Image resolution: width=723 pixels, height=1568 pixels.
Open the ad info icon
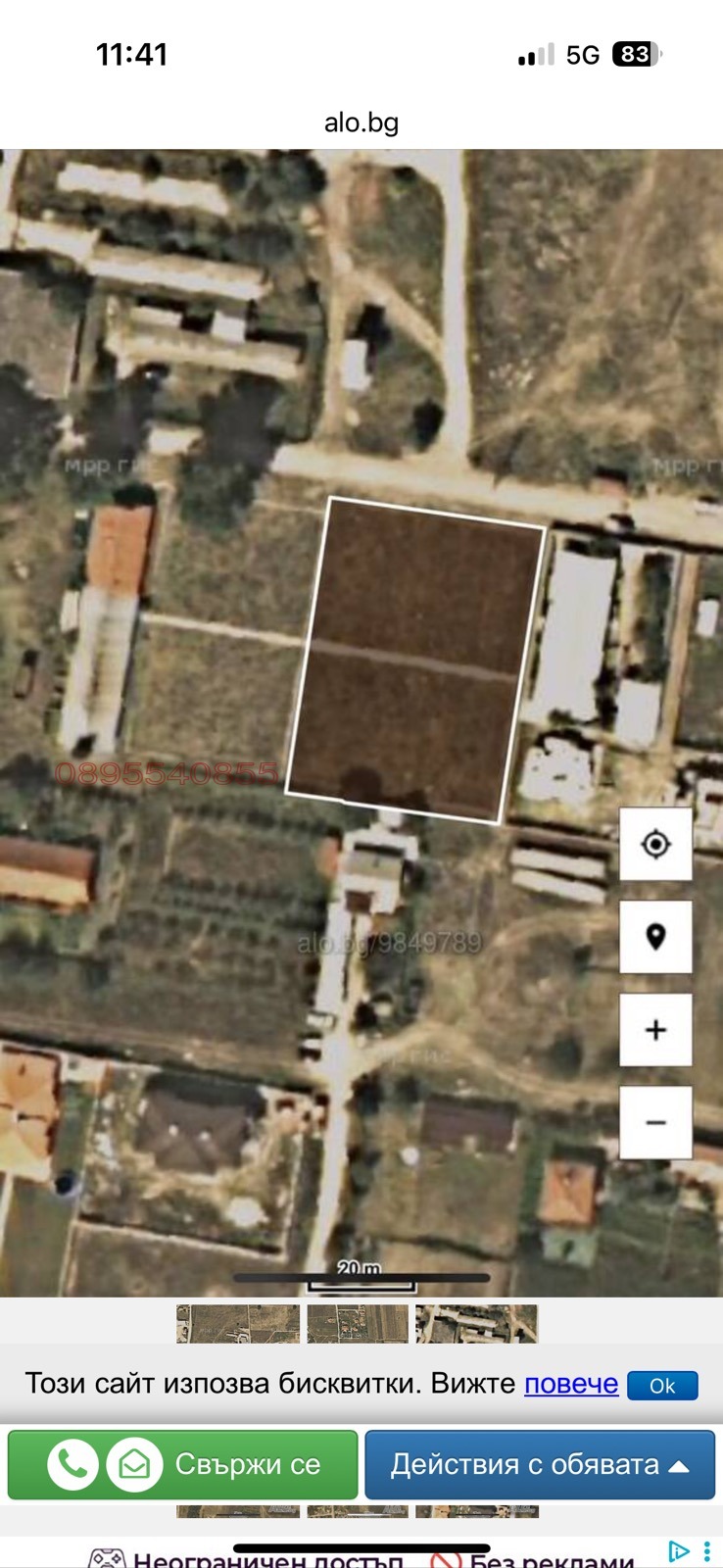pos(679,1551)
